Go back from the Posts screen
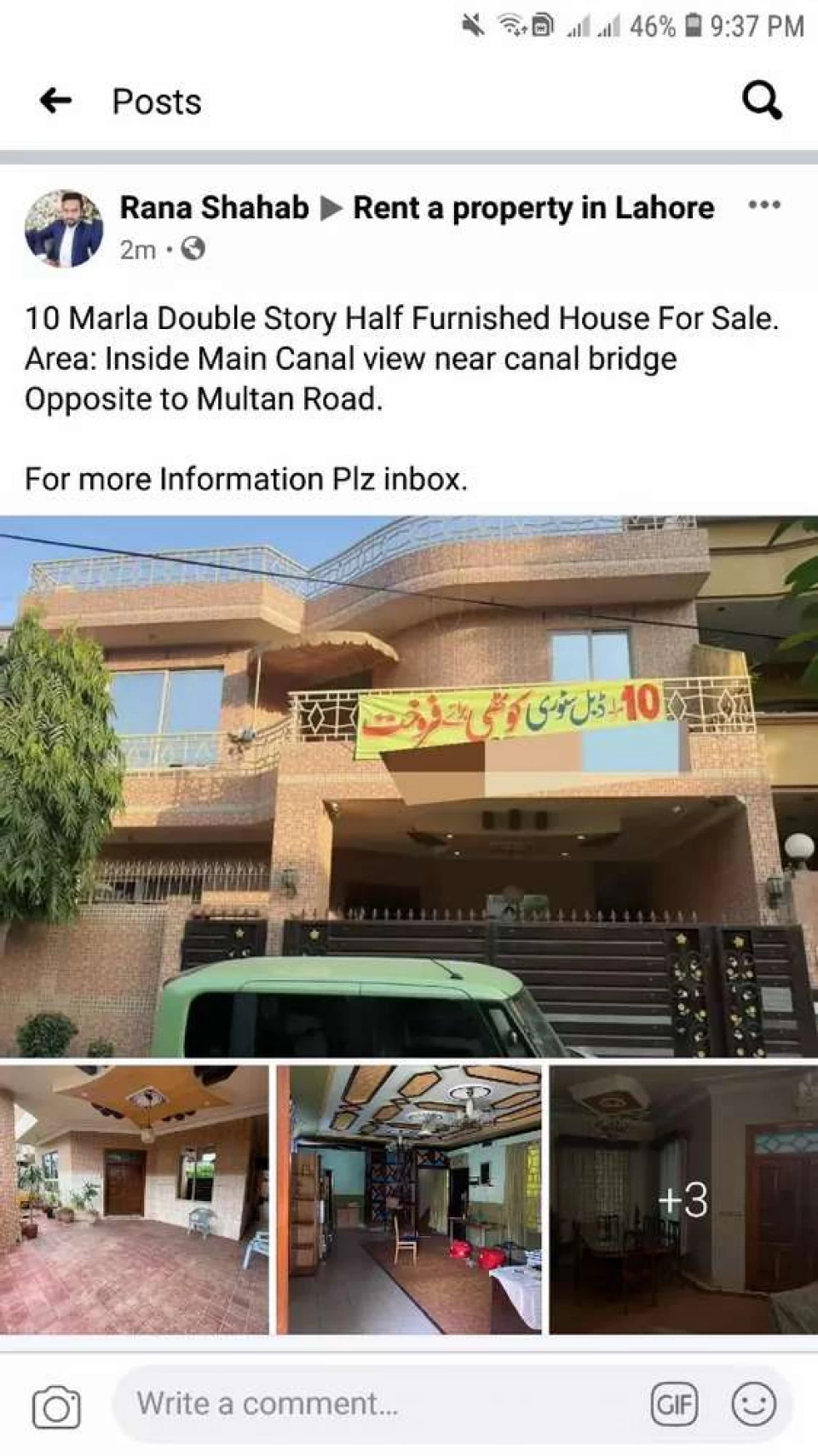This screenshot has width=818, height=1456. (55, 101)
